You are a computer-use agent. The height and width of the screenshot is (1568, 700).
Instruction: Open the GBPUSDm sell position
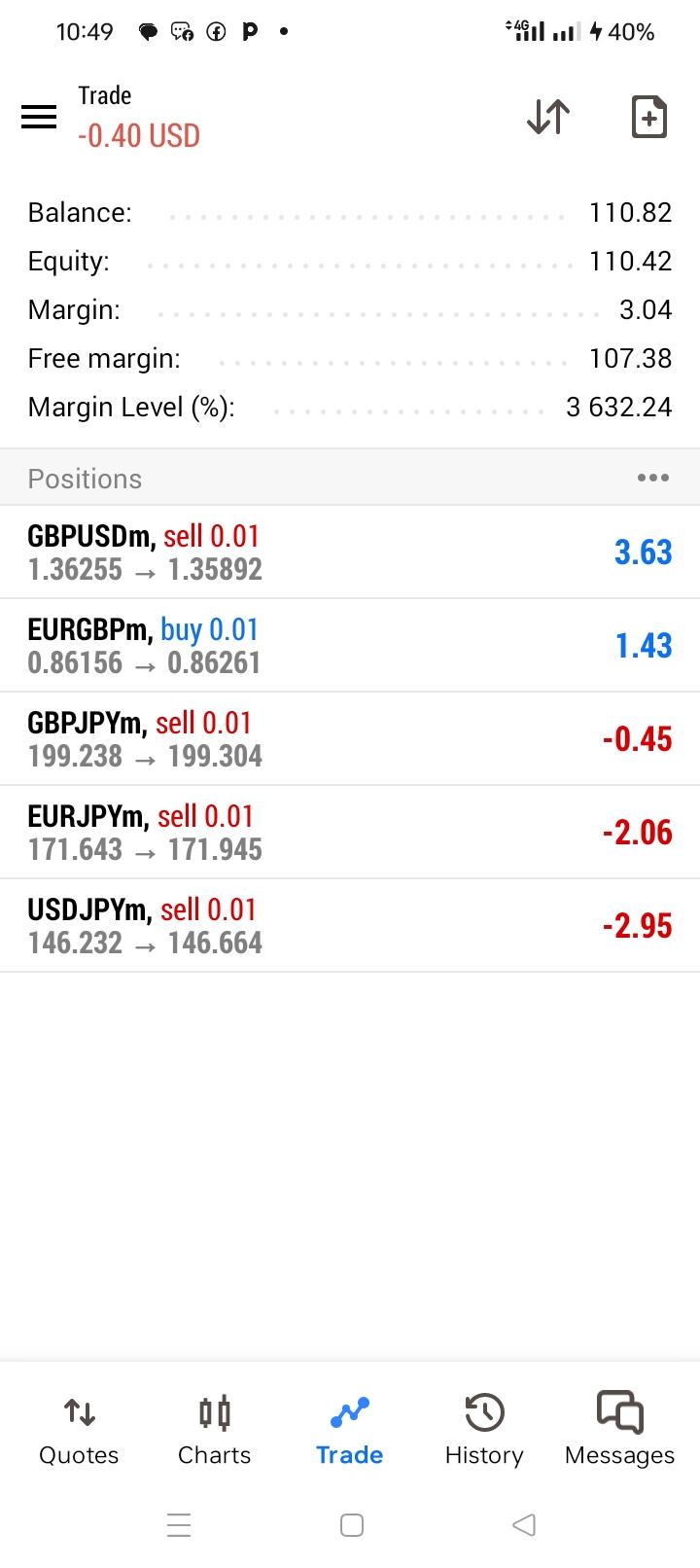pos(350,552)
